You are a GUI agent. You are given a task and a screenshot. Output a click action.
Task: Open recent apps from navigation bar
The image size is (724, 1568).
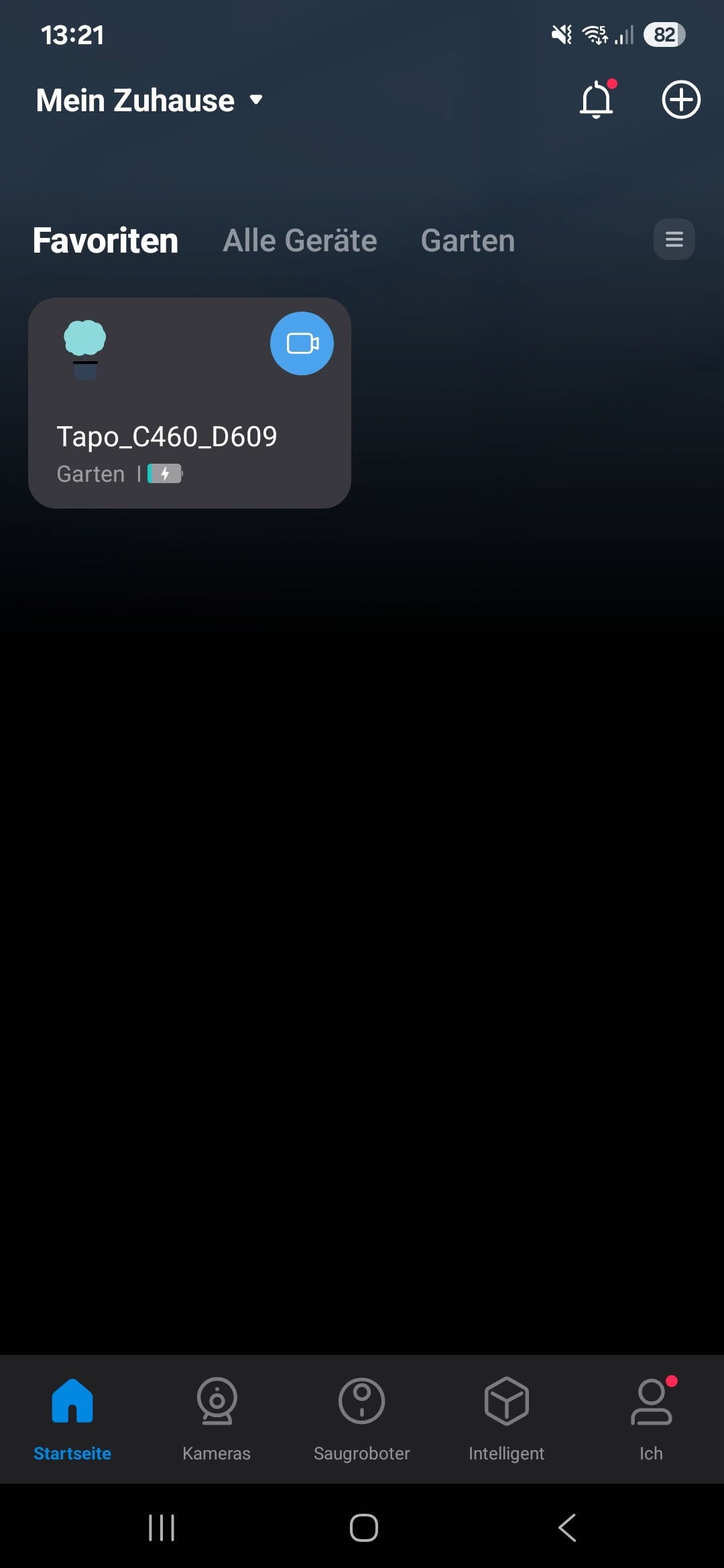pyautogui.click(x=162, y=1528)
